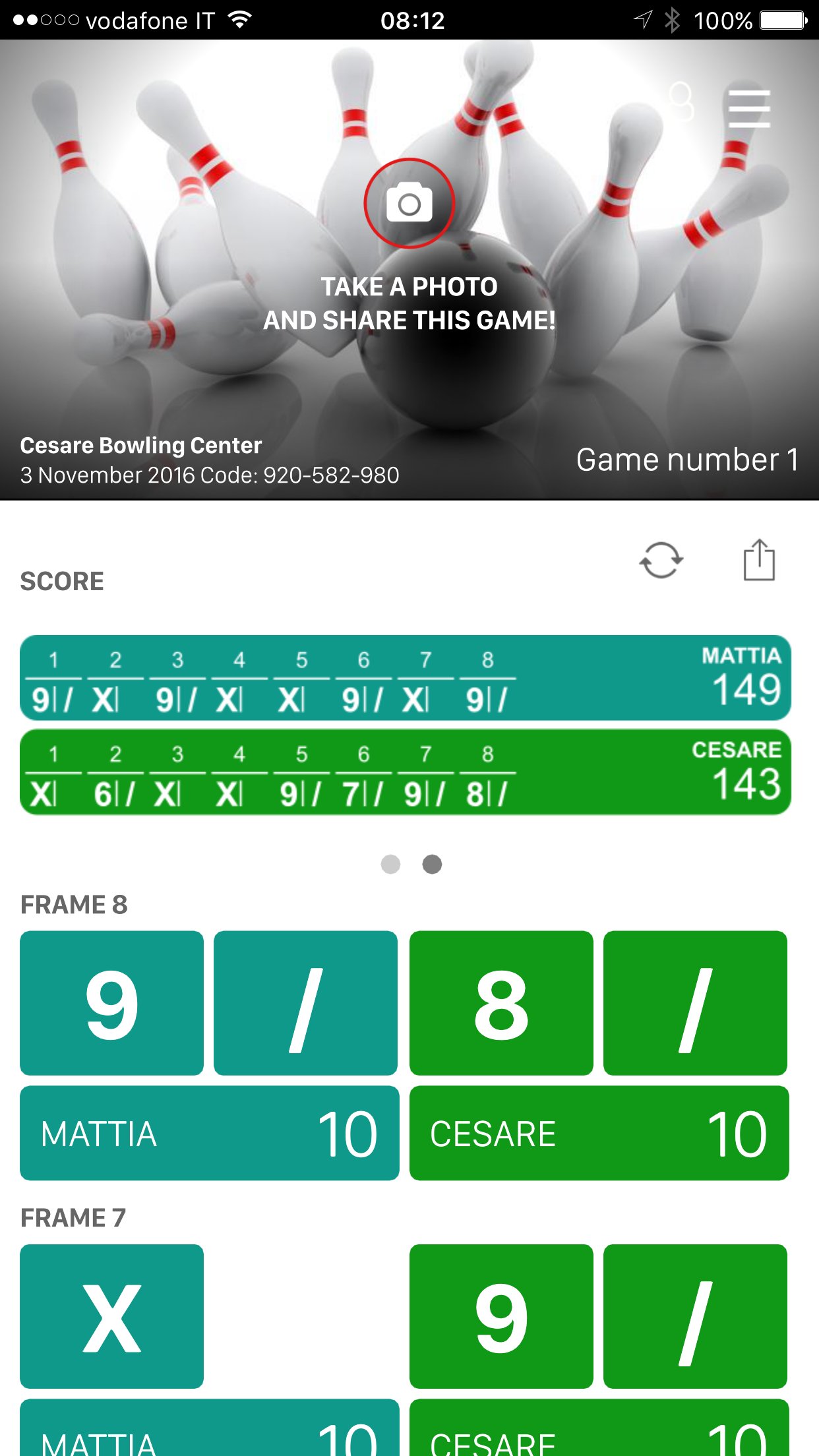Open Mattia's scorecard row

tap(405, 678)
